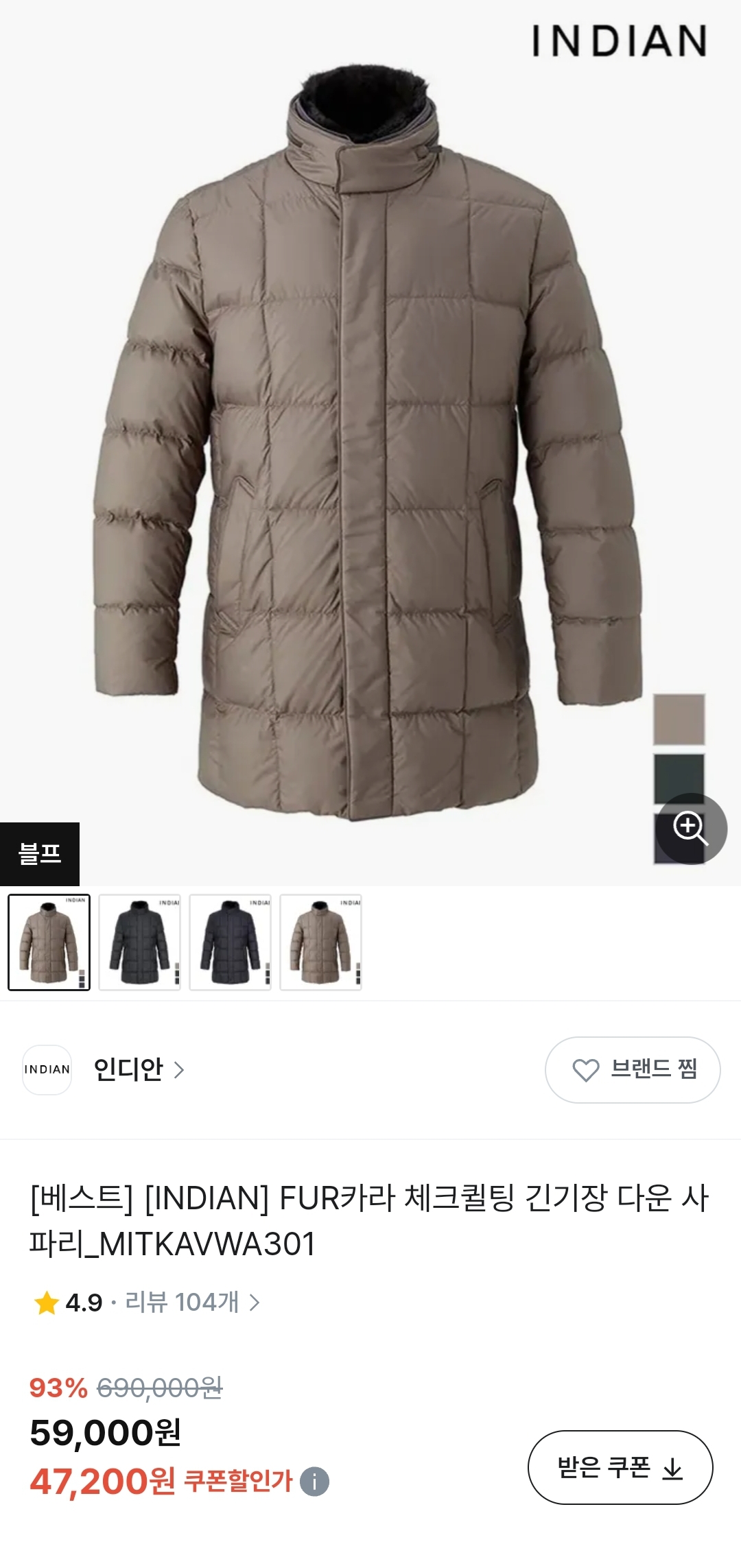Open the 리뷰 104개 reviews

(192, 1302)
